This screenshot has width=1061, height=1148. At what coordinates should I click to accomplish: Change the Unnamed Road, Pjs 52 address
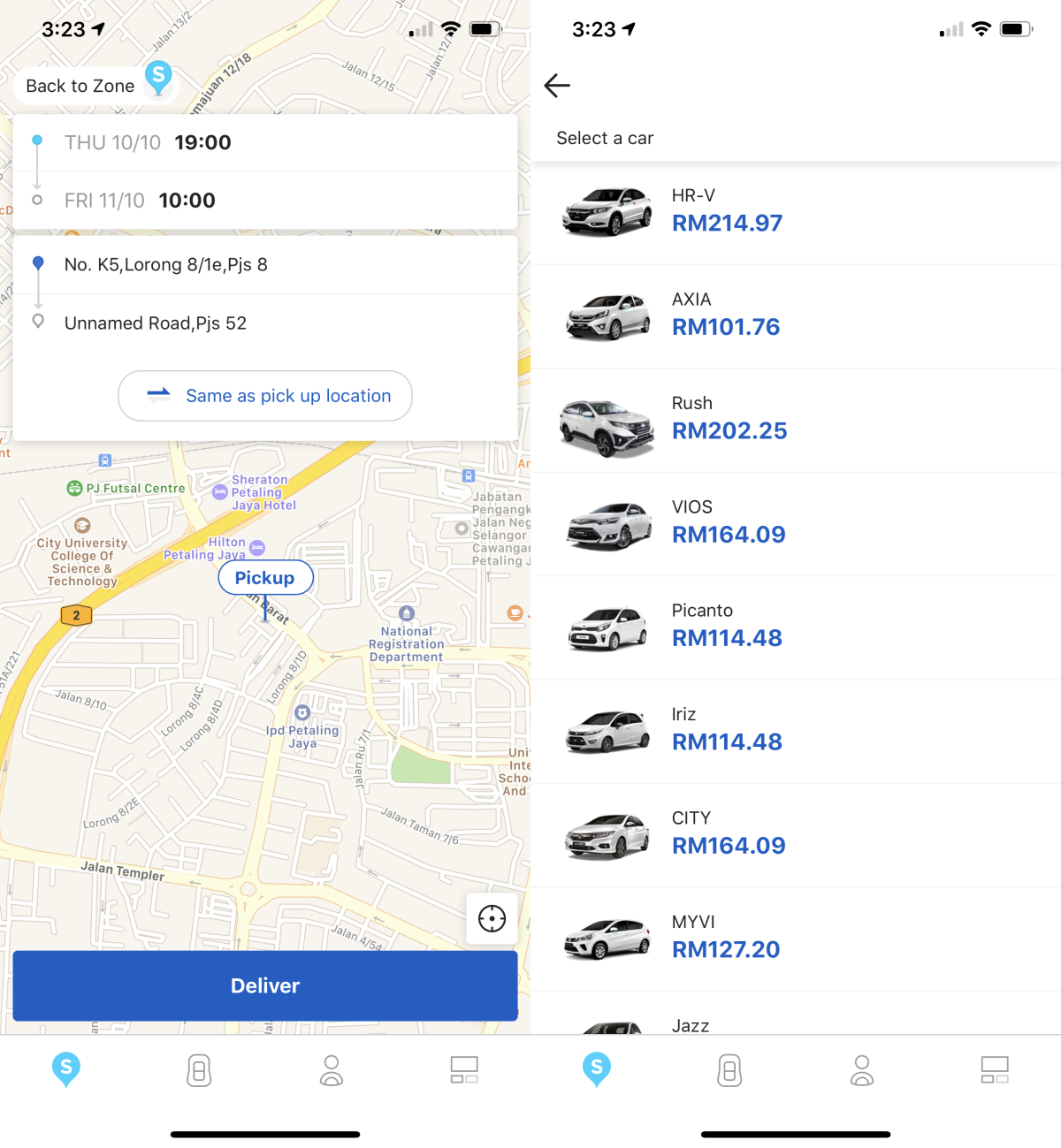coord(156,323)
